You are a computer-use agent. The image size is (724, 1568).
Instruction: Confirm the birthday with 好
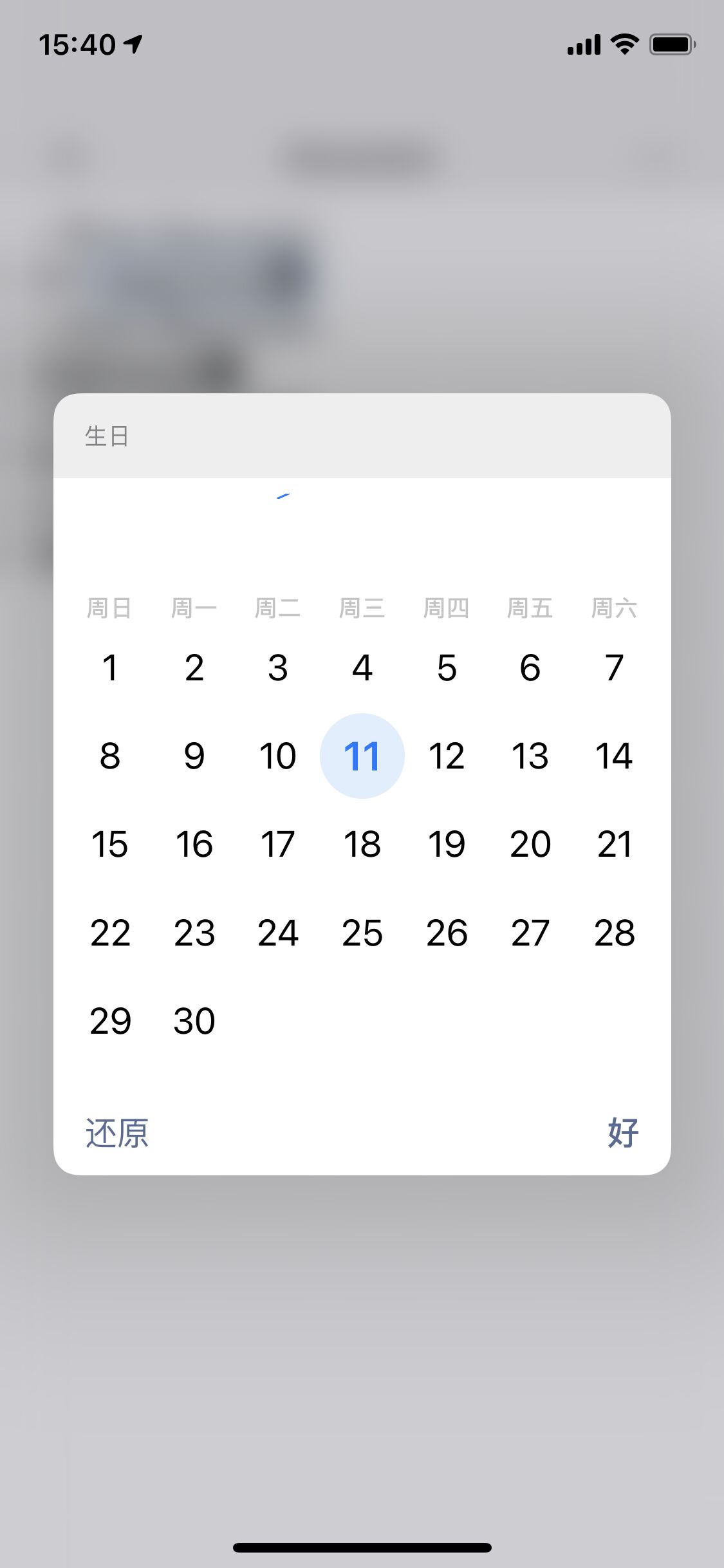pyautogui.click(x=622, y=1134)
